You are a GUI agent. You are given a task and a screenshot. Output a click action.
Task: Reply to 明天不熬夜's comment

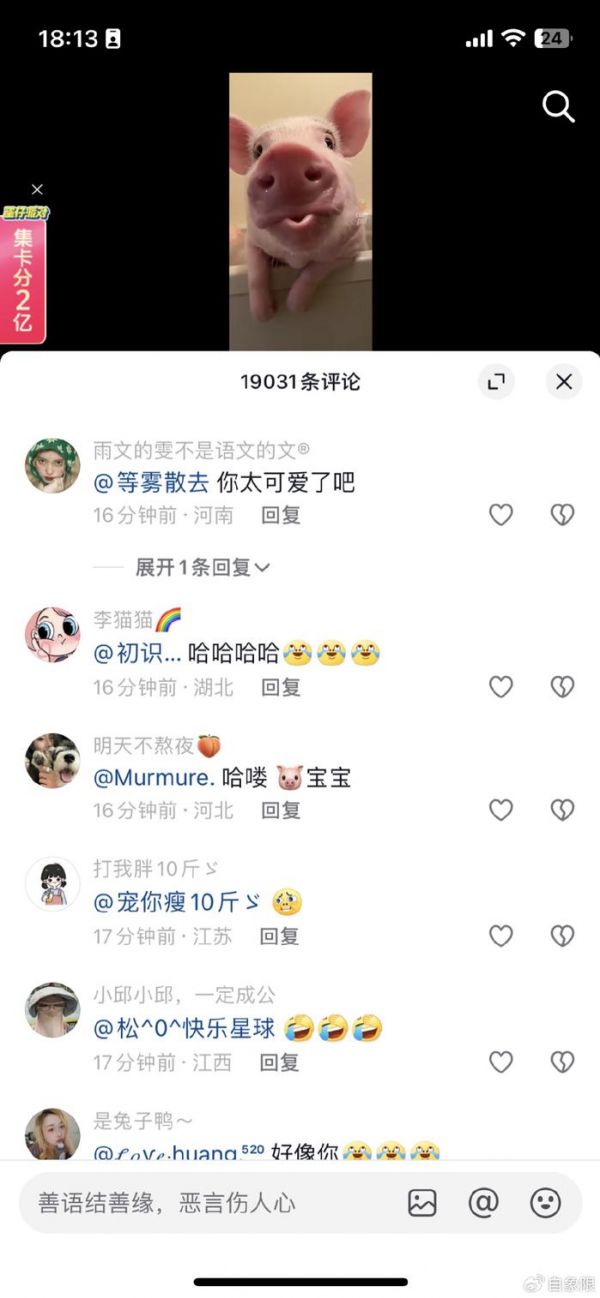point(281,810)
